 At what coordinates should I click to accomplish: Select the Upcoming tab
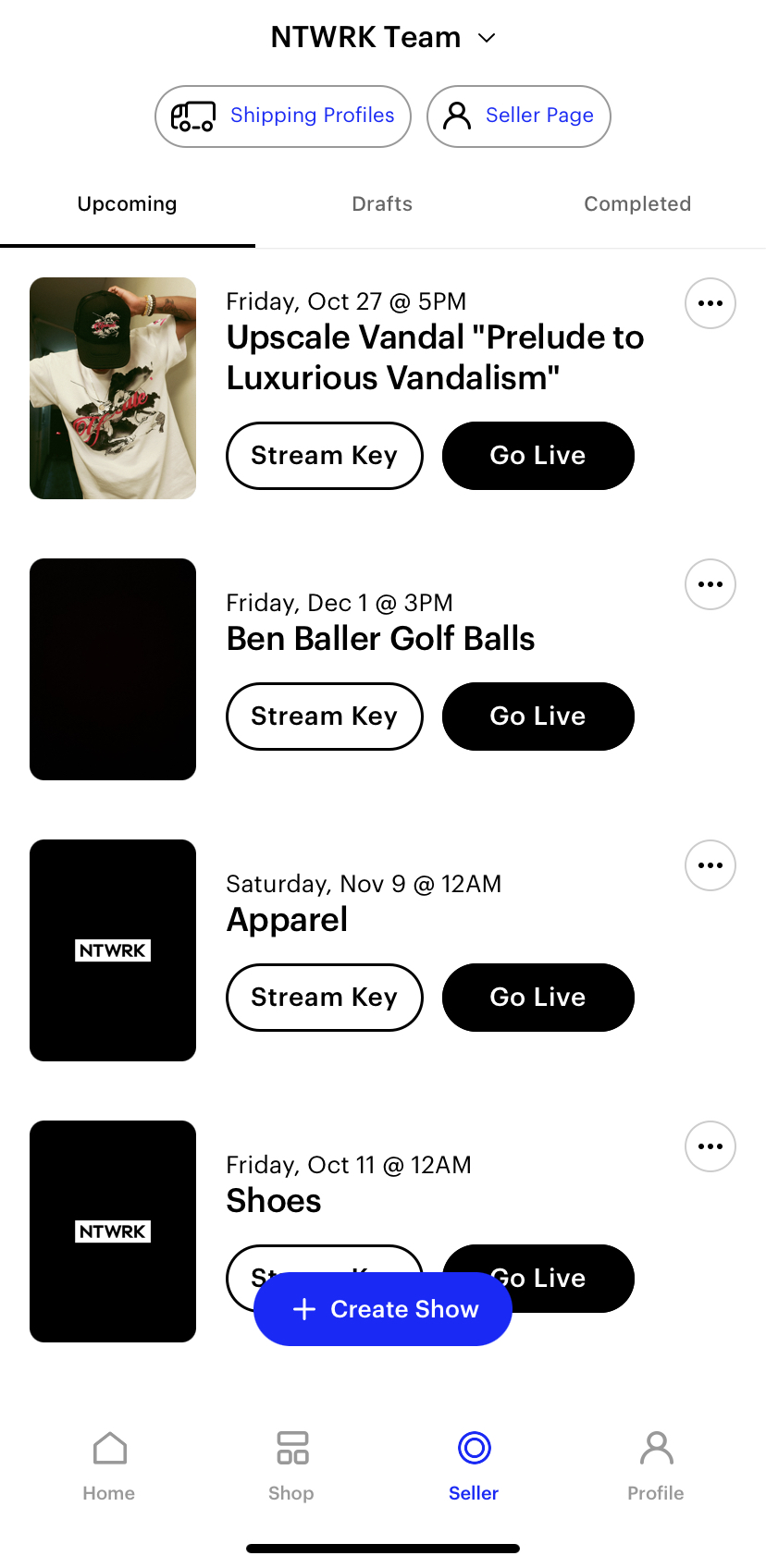[x=127, y=204]
